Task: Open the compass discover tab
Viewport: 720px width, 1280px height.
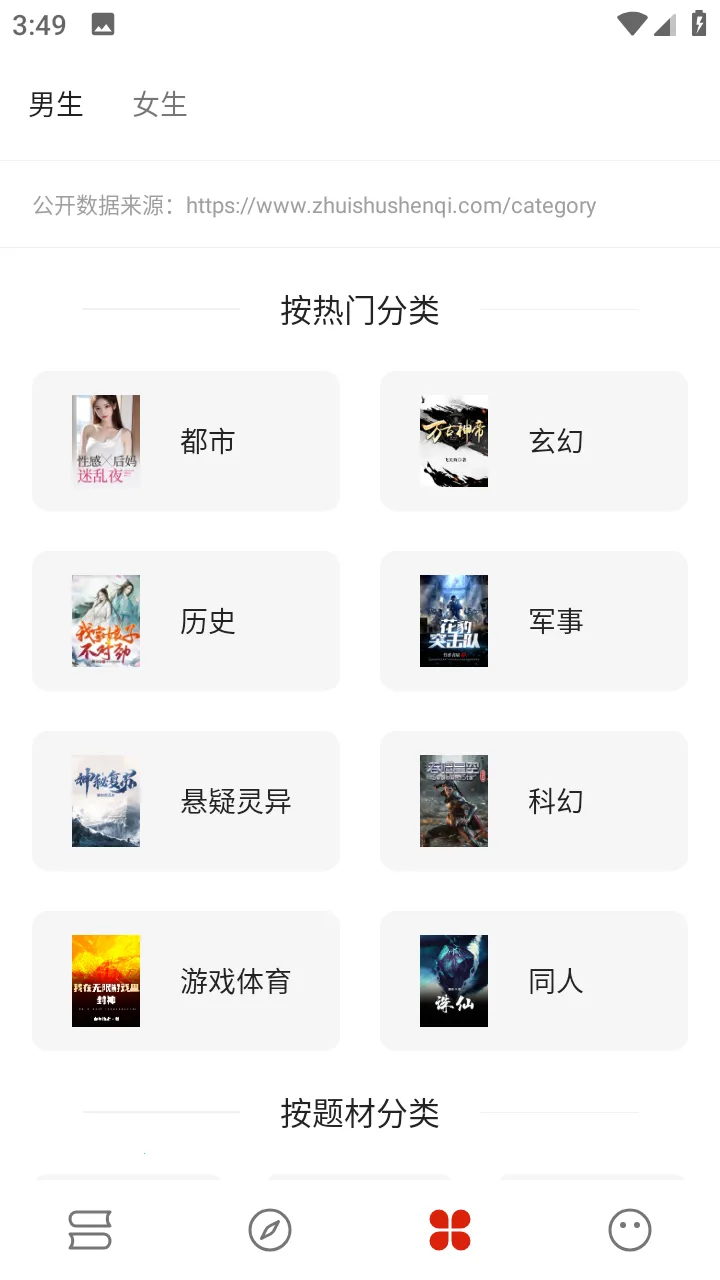Action: (270, 1230)
